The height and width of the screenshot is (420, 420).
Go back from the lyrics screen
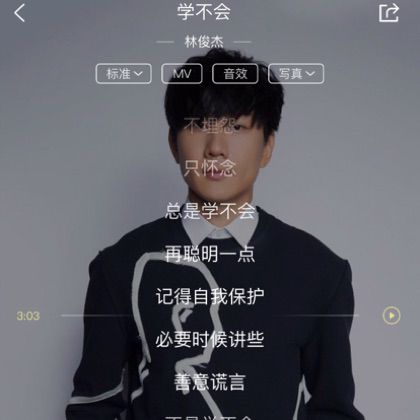[20, 13]
